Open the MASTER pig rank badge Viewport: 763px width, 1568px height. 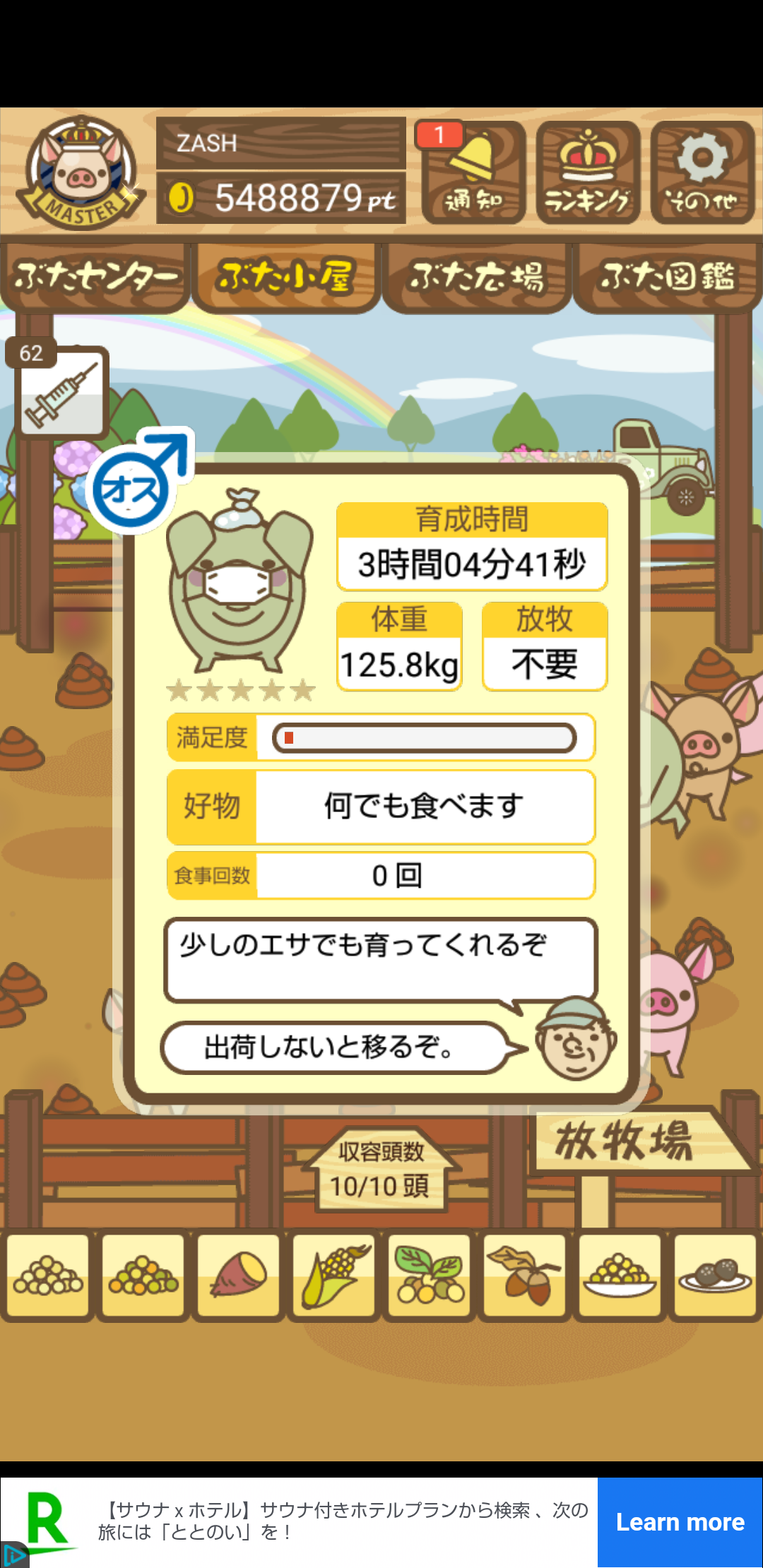pos(81,172)
